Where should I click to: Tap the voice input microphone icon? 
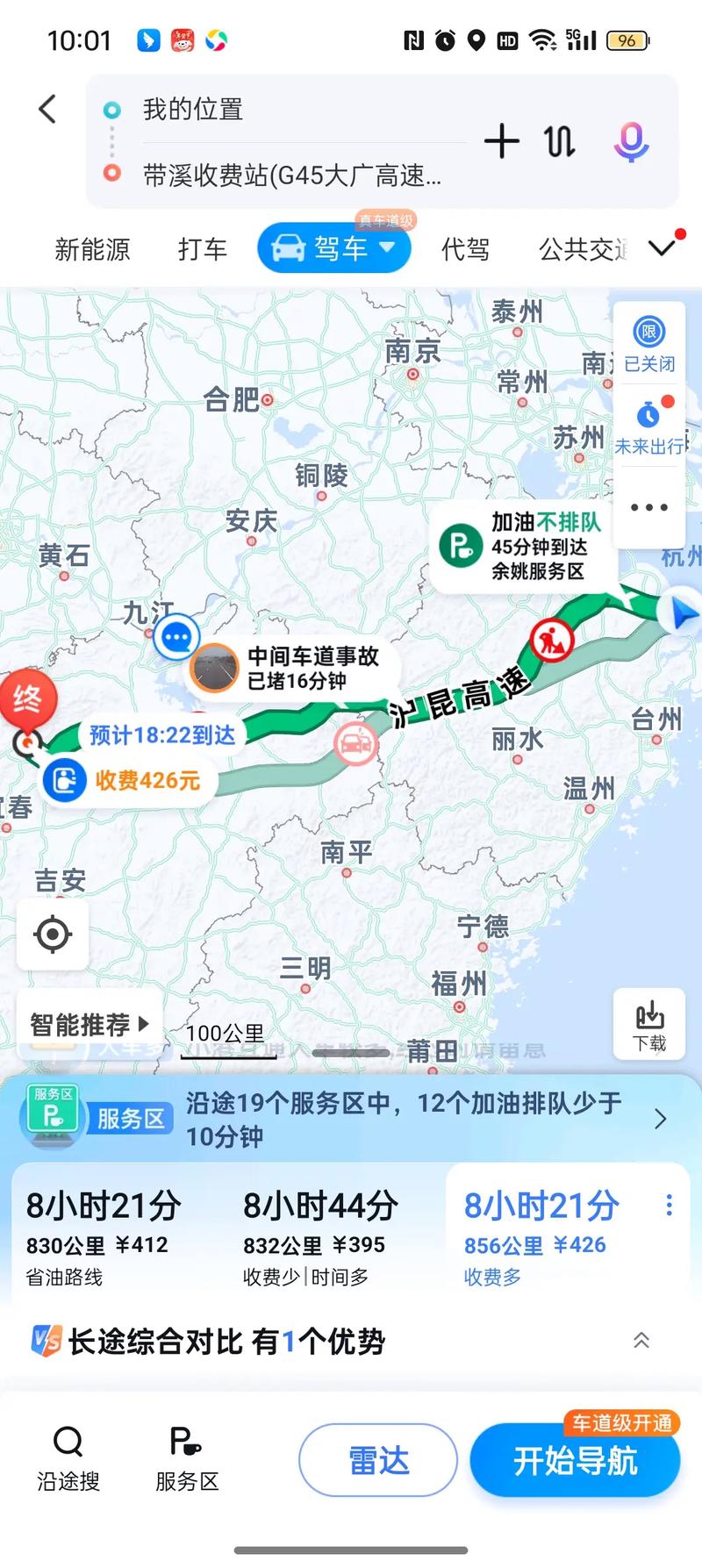[x=631, y=141]
